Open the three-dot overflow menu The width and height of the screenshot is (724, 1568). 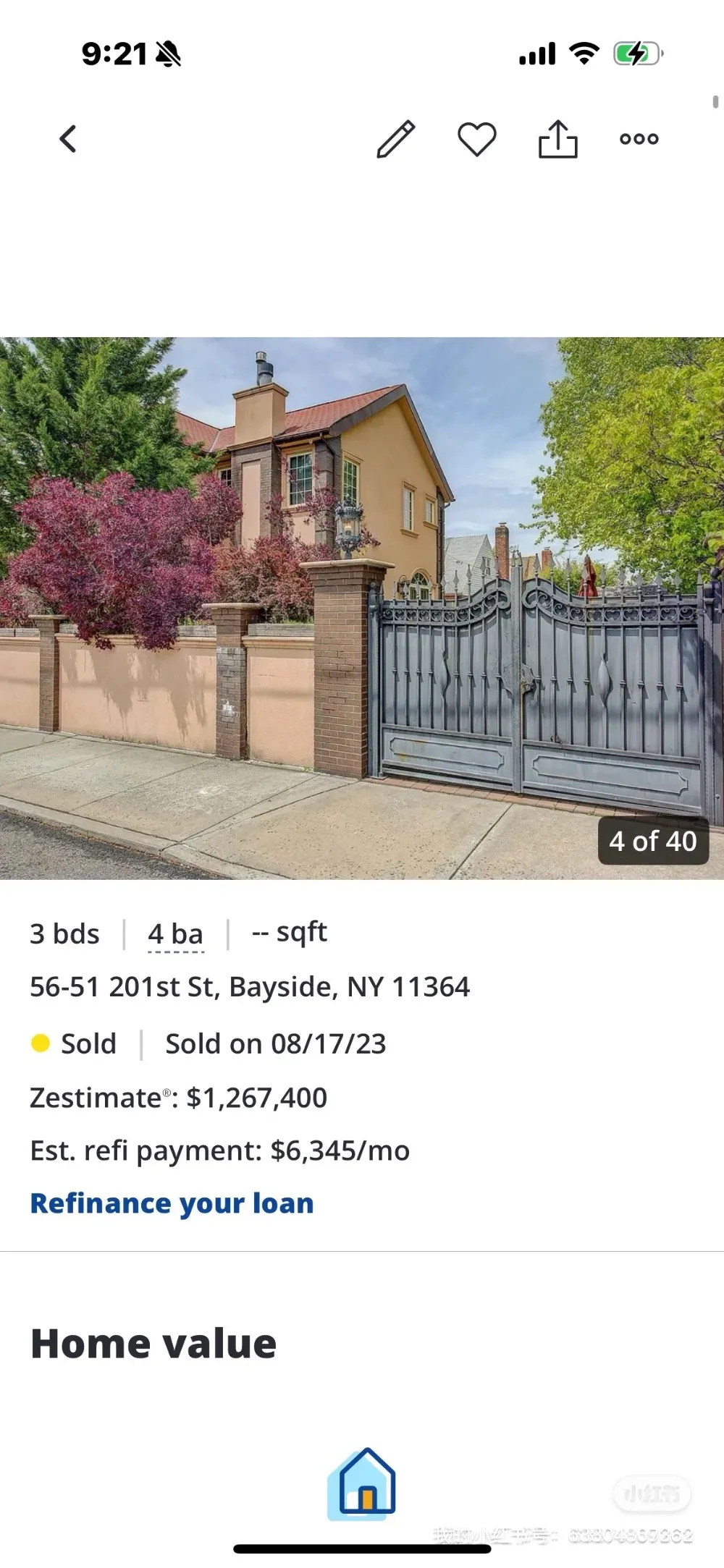pos(639,139)
